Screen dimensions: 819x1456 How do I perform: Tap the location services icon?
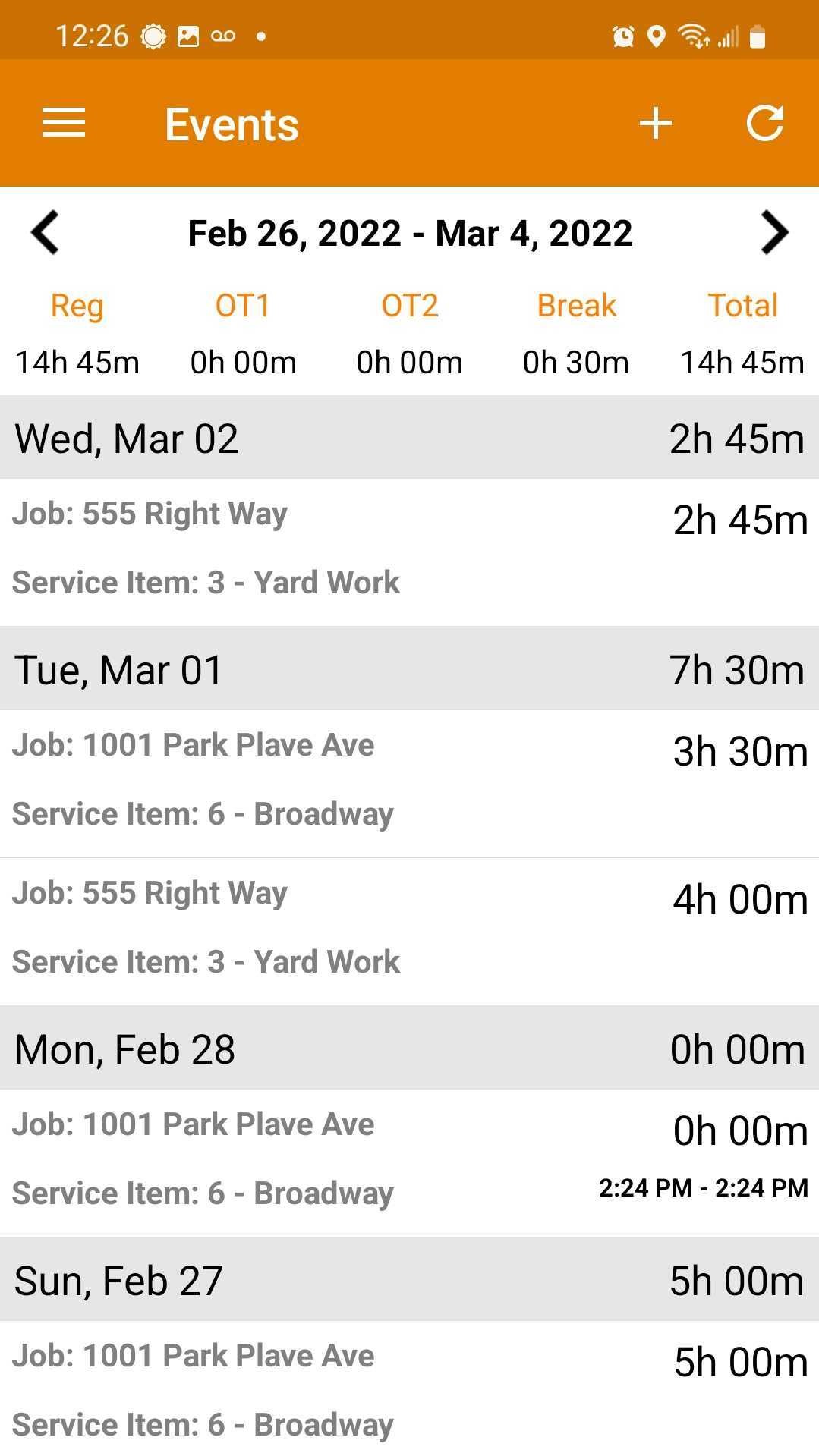coord(655,34)
